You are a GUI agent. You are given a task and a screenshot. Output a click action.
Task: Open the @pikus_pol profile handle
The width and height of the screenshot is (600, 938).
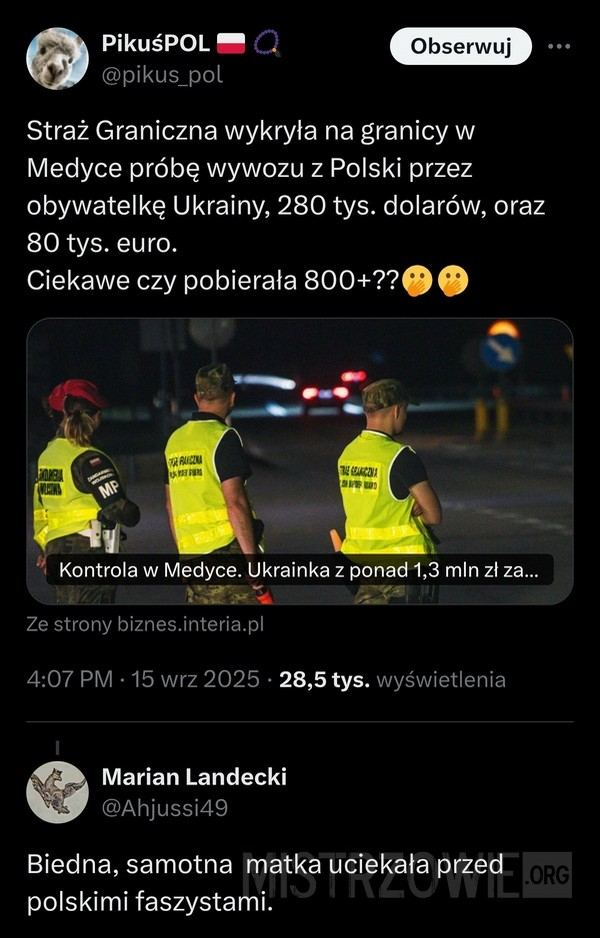tap(162, 75)
